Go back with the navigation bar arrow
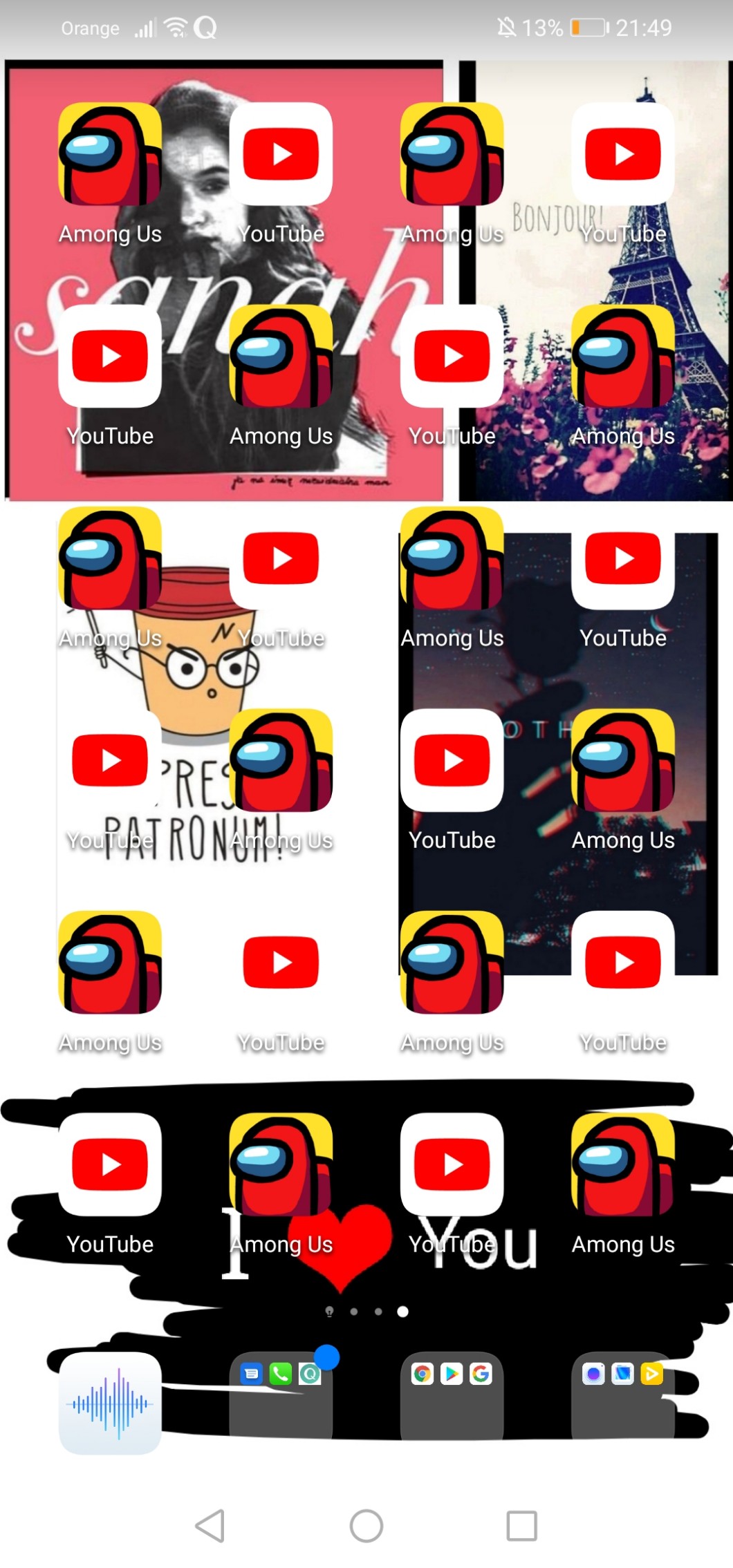 coord(210,1525)
